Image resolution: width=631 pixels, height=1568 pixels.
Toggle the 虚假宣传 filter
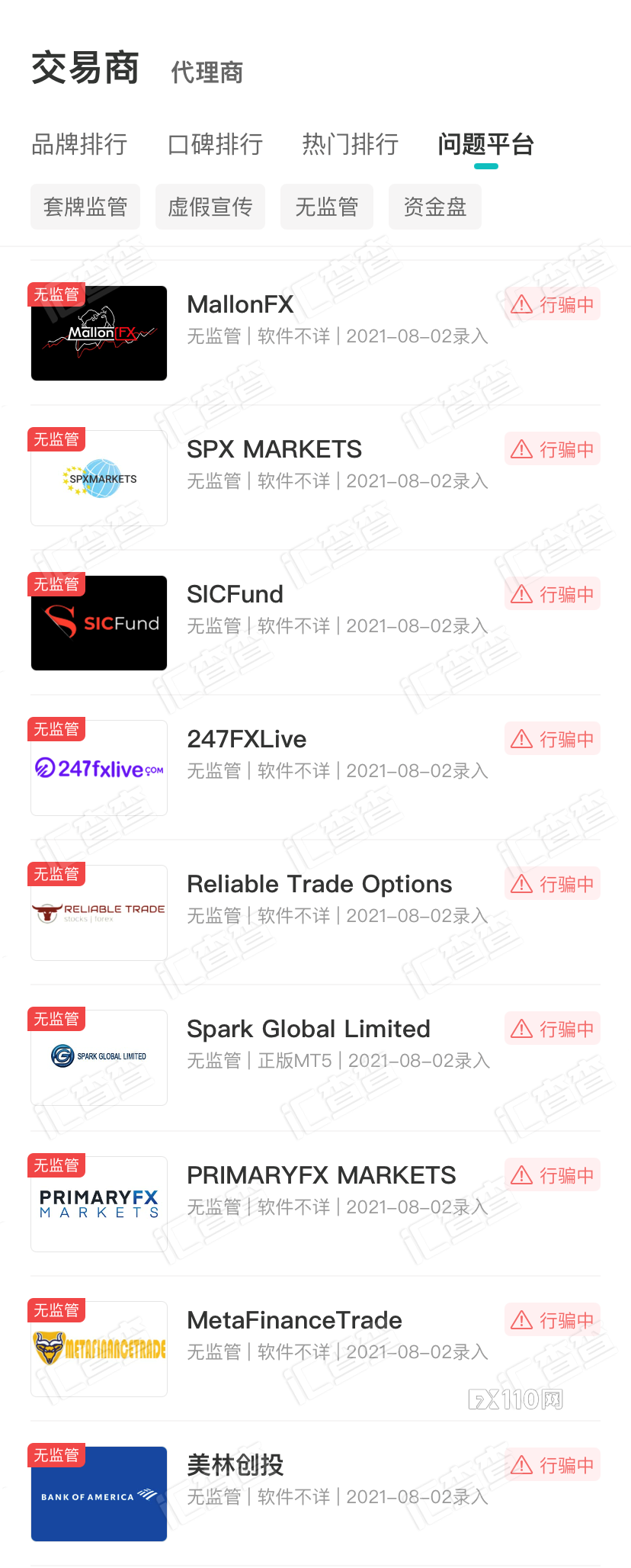[x=210, y=207]
